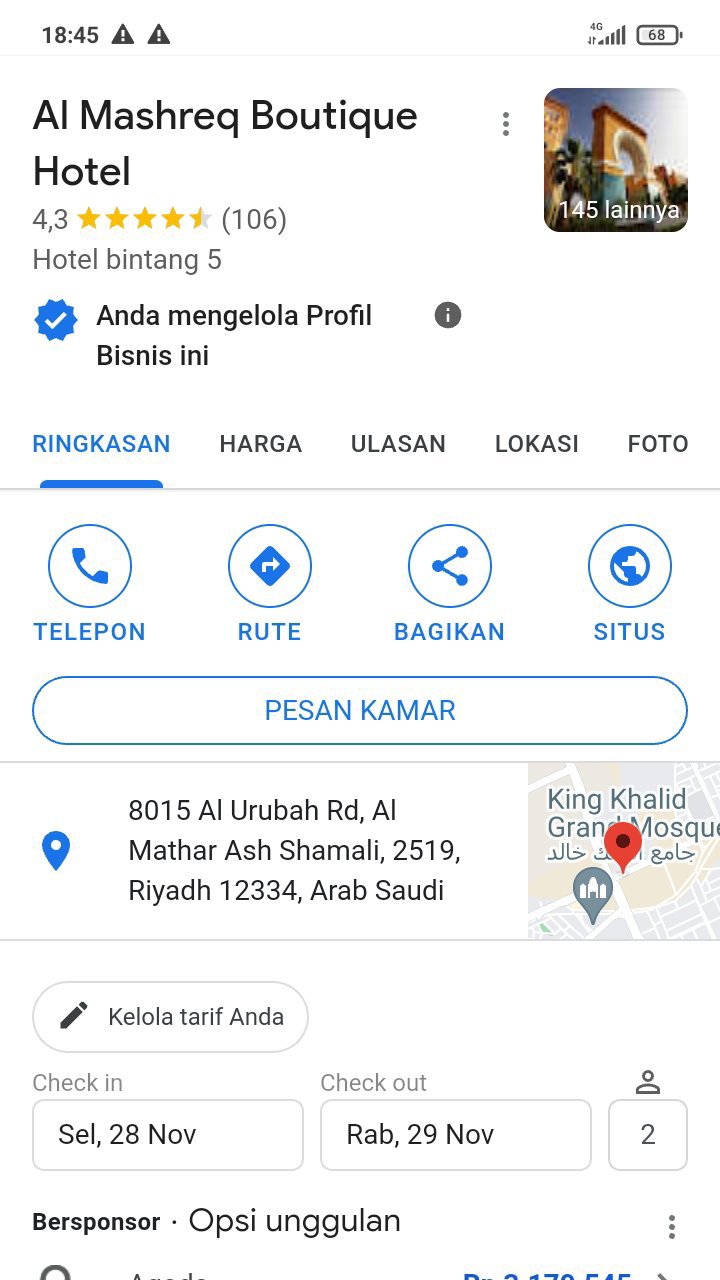Open options menu for Bersponsor Opsi unggulan
This screenshot has height=1280, width=720.
(672, 1226)
